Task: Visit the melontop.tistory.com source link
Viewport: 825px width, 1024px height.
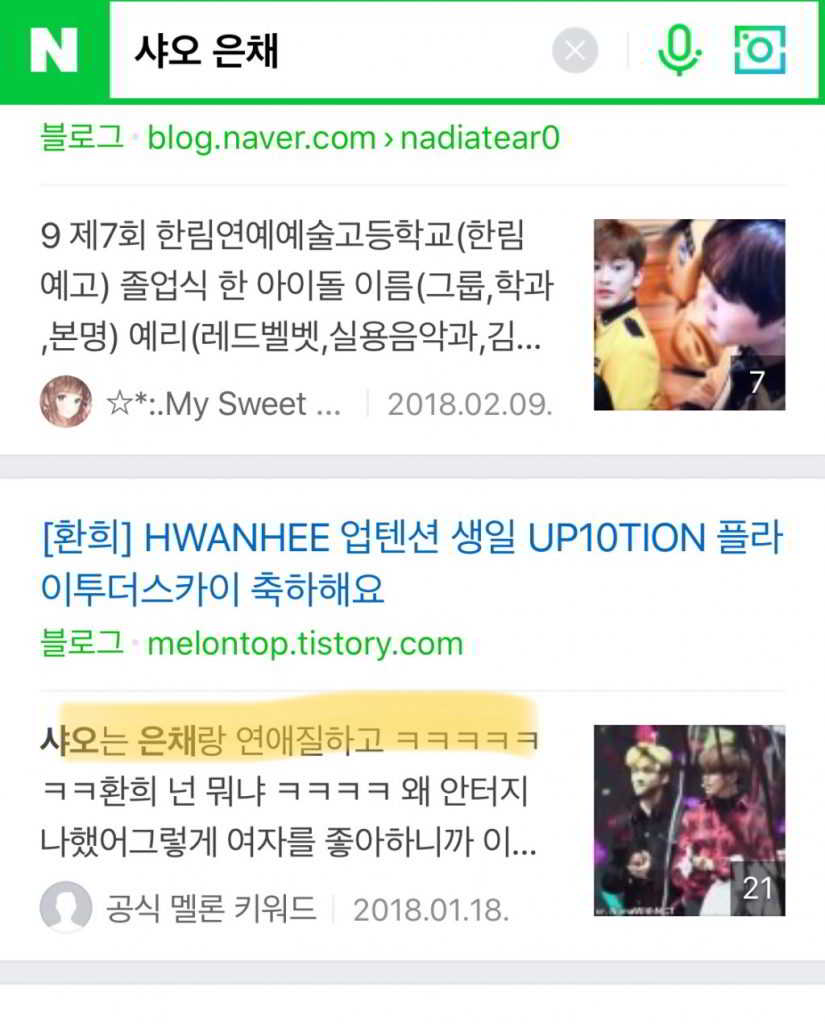Action: click(305, 643)
